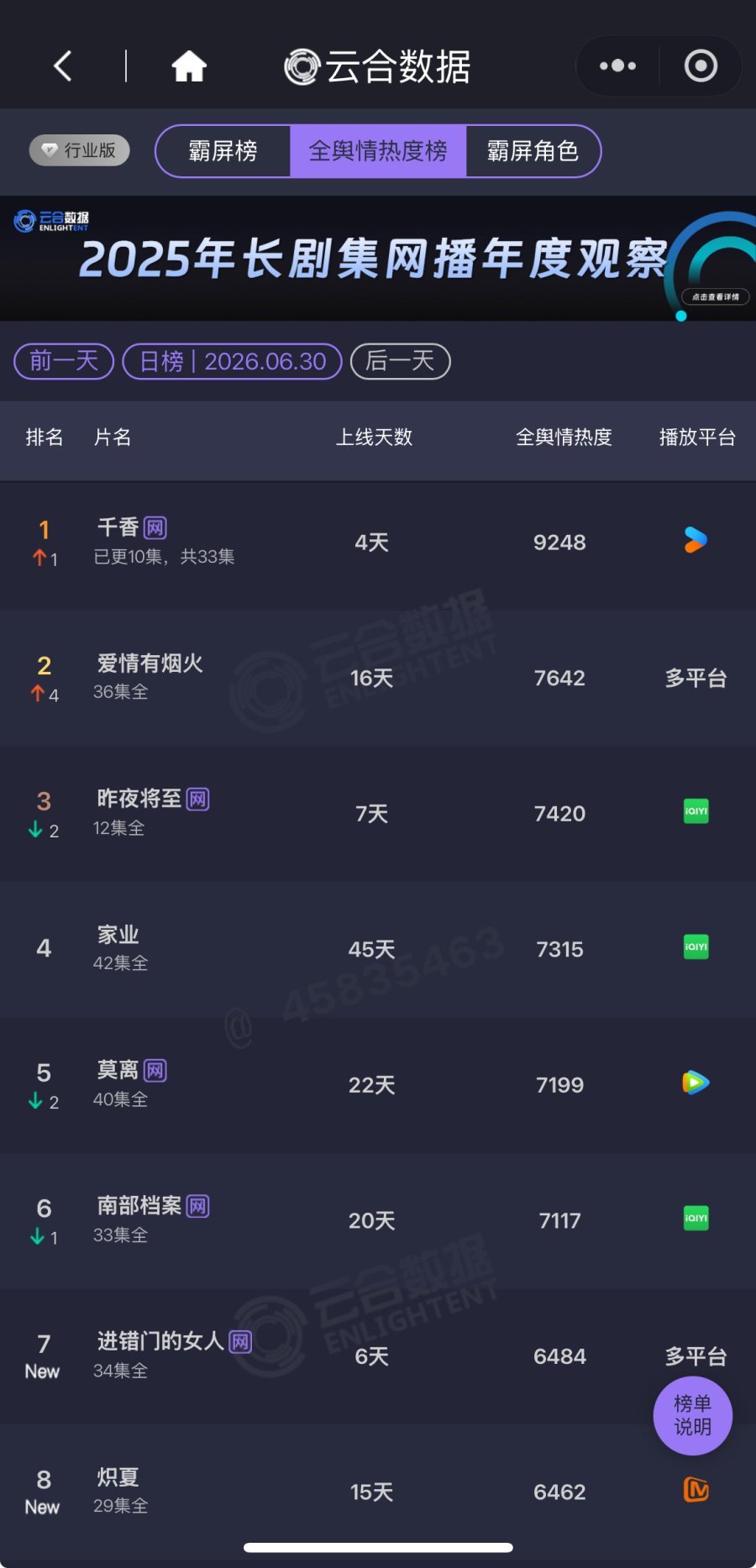Switch to the 霸屏角色 tab
This screenshot has height=1568, width=756.
coord(533,151)
